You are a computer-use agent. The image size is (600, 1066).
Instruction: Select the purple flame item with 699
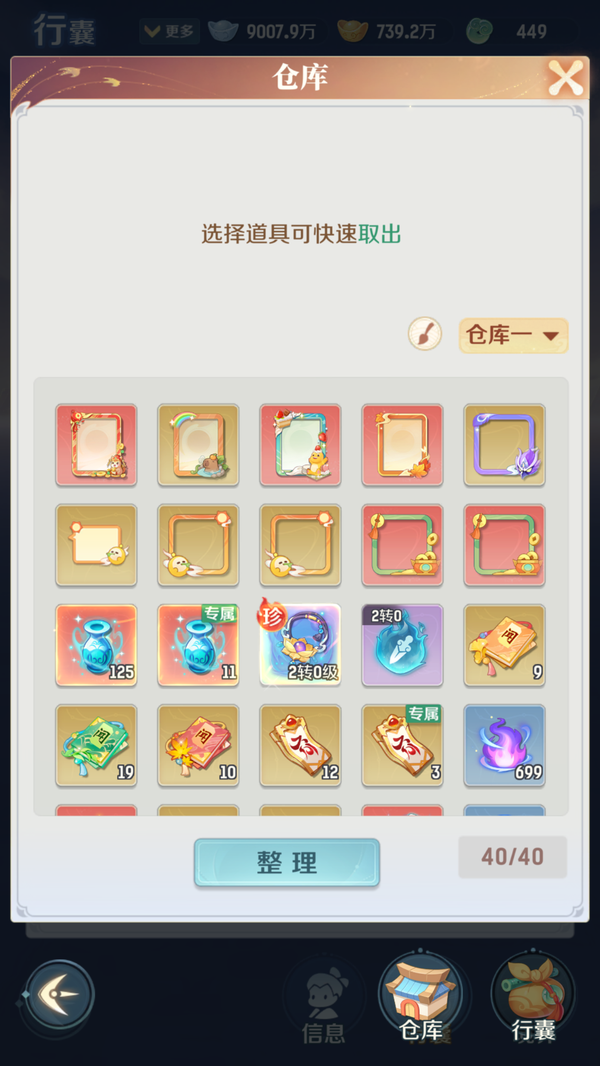pyautogui.click(x=504, y=746)
